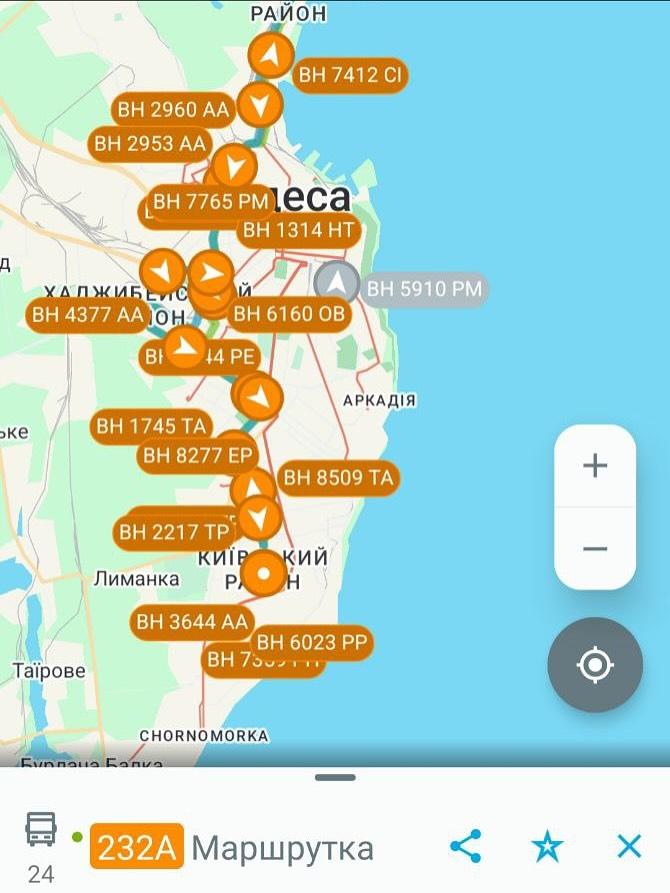Zoom out of the map
Image resolution: width=670 pixels, height=893 pixels.
pos(595,548)
